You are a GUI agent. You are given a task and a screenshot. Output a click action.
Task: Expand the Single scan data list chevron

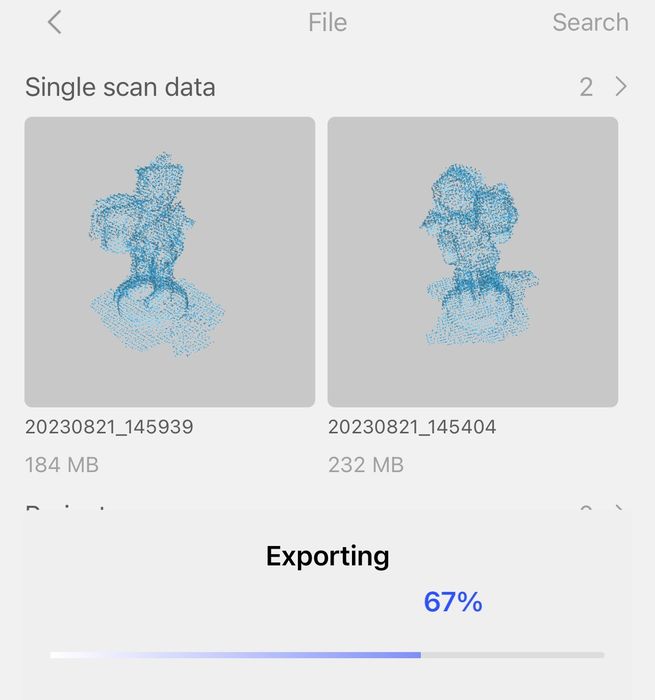pyautogui.click(x=621, y=87)
